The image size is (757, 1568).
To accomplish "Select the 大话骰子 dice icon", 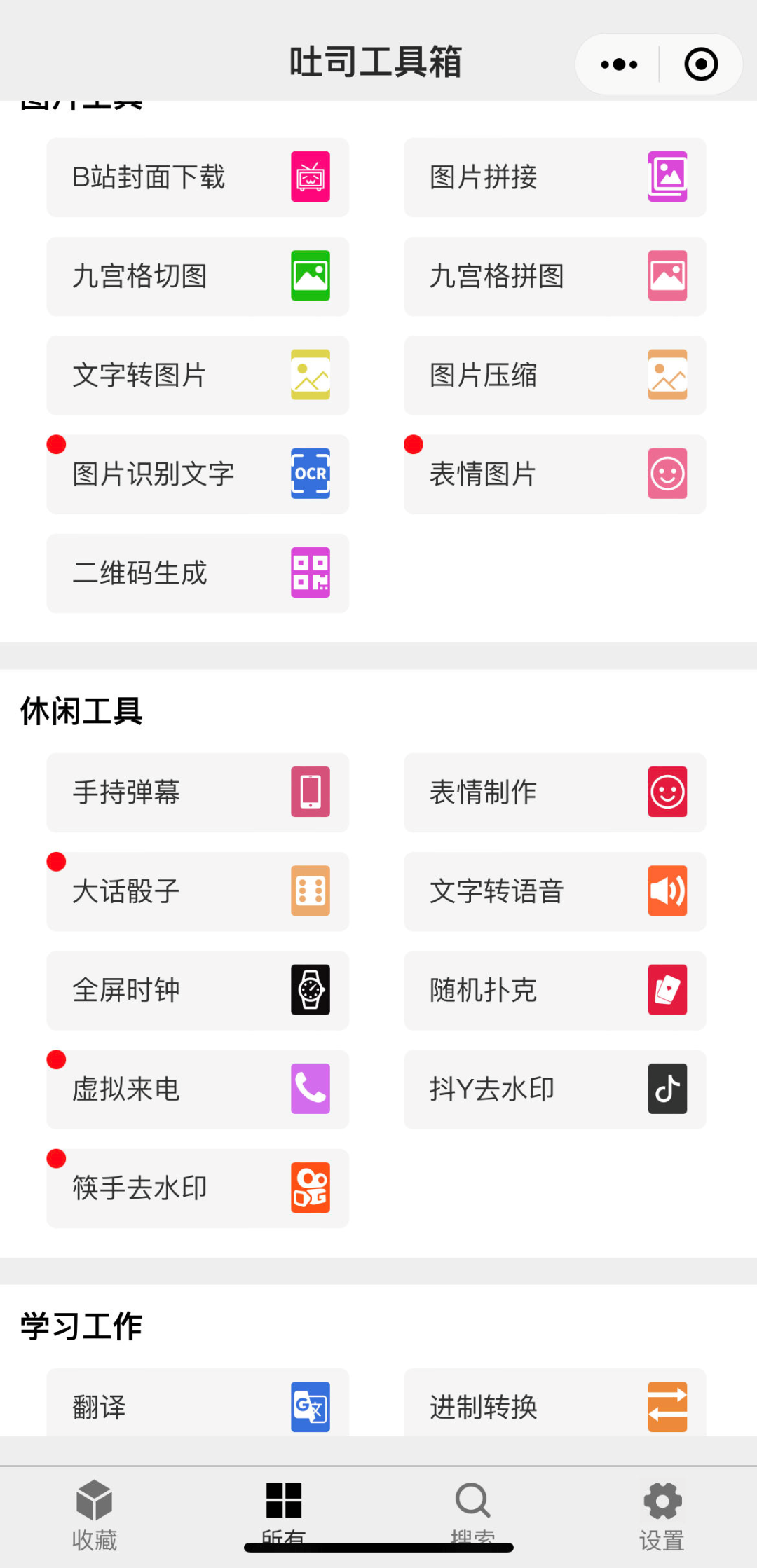I will (x=311, y=892).
